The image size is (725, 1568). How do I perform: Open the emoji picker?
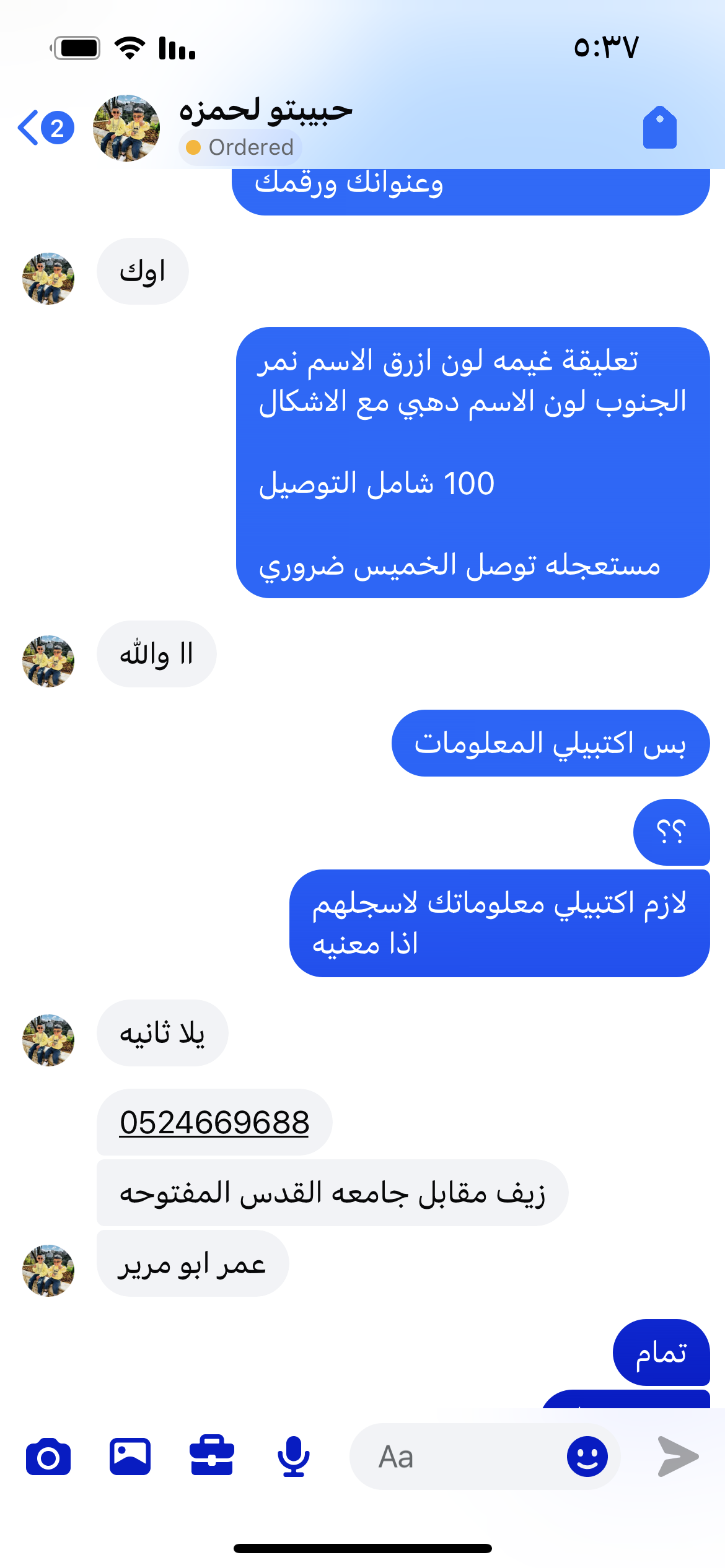[x=587, y=1457]
